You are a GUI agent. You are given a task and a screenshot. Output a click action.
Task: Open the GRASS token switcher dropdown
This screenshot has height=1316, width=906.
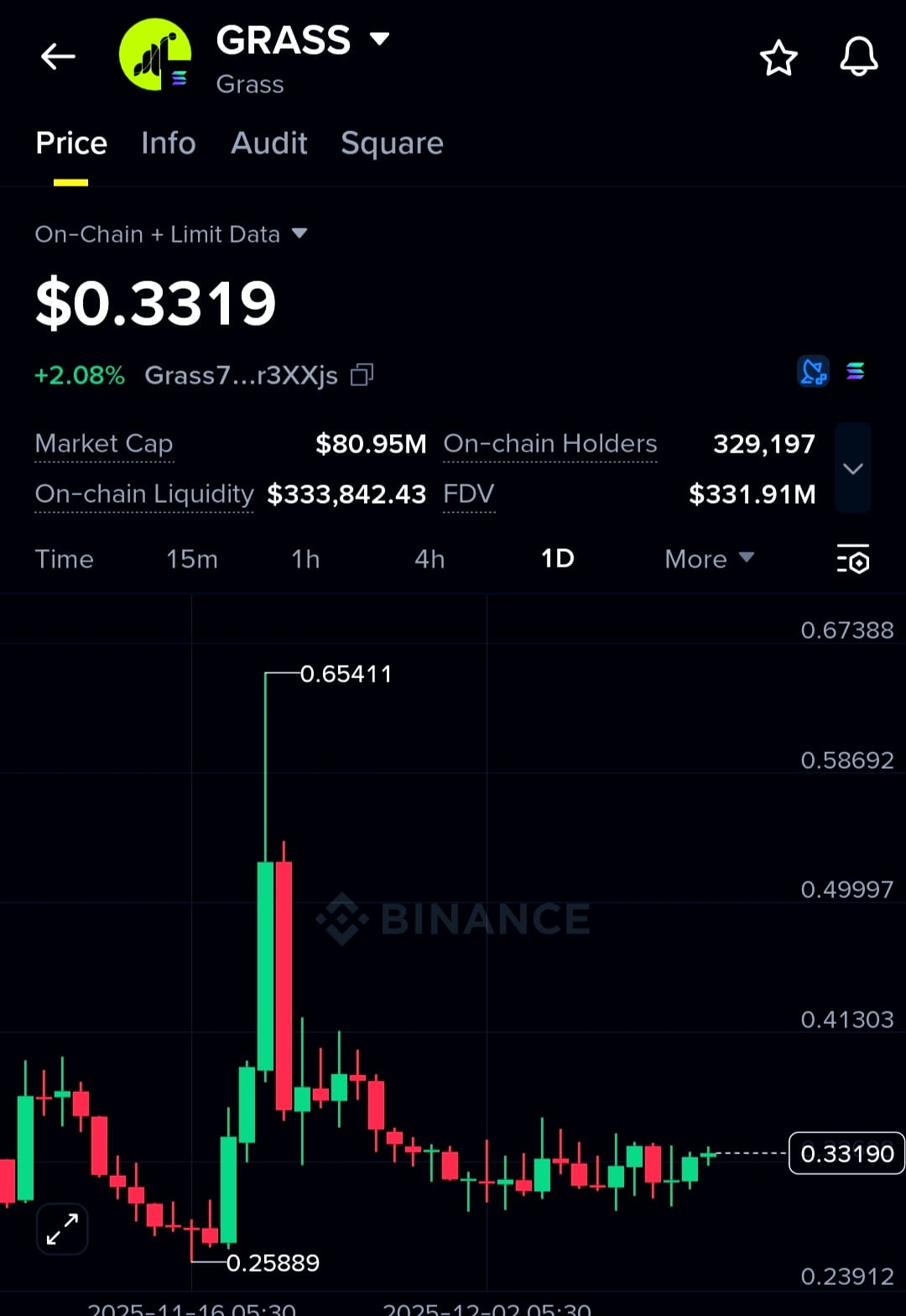(380, 39)
